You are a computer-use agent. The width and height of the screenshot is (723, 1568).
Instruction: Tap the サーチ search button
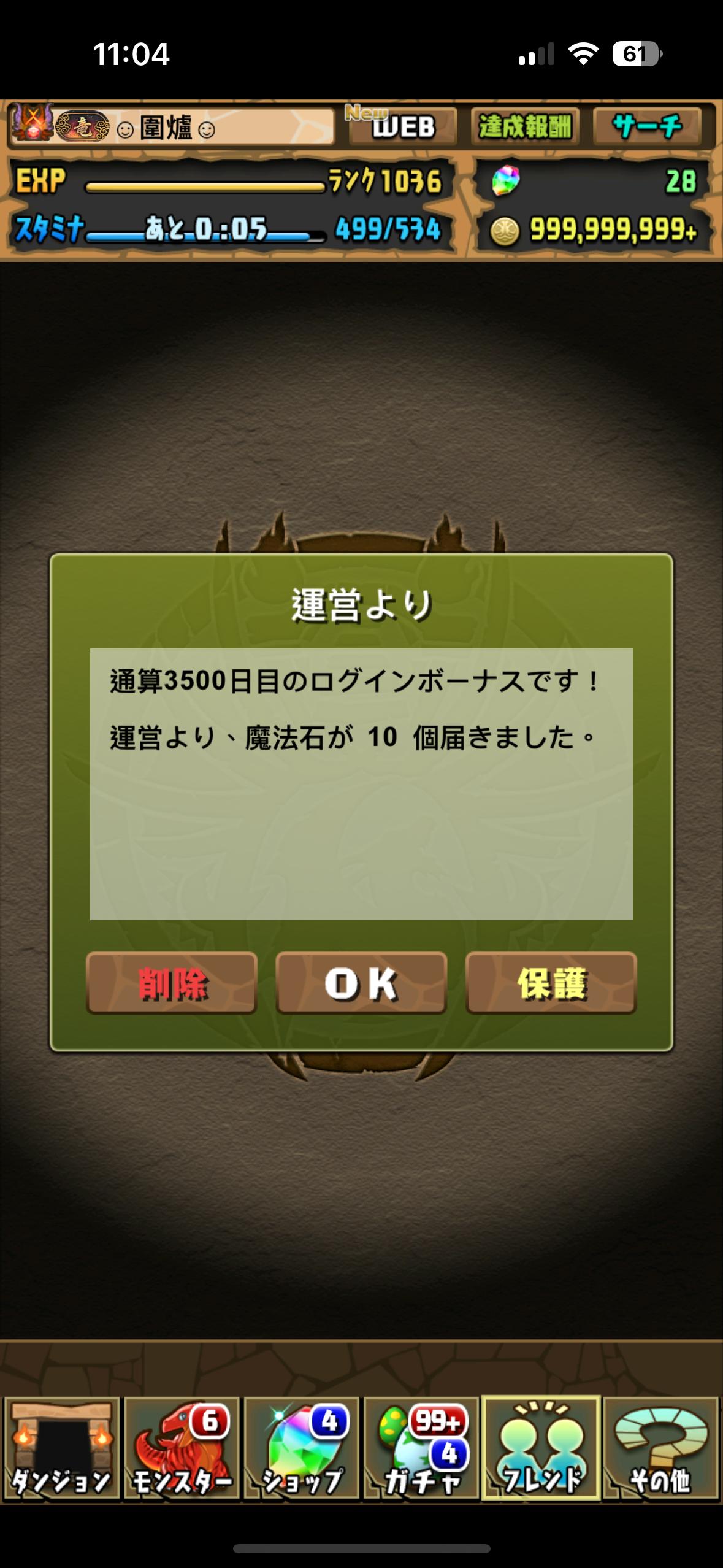coord(647,127)
